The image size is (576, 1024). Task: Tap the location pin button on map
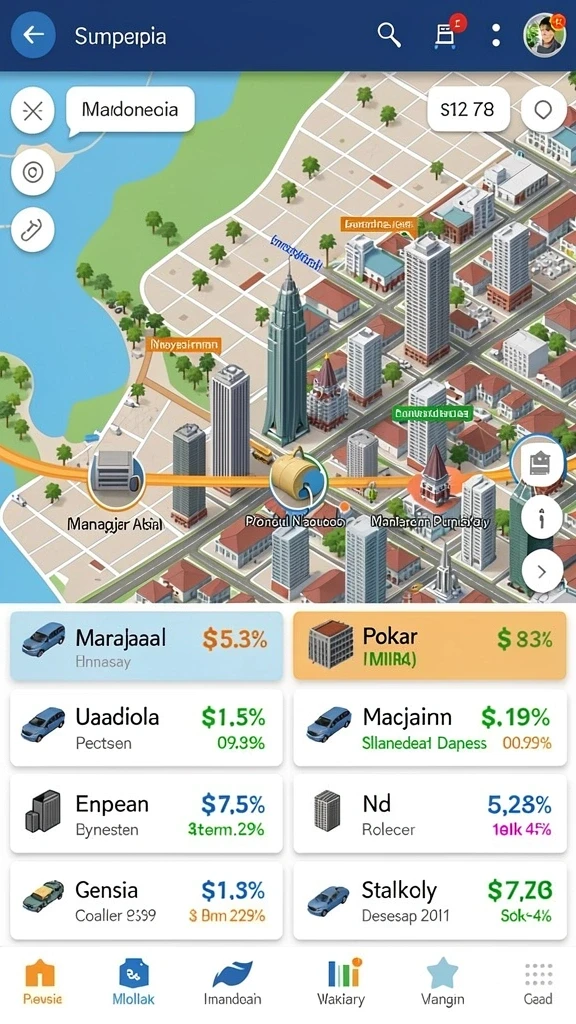(543, 110)
